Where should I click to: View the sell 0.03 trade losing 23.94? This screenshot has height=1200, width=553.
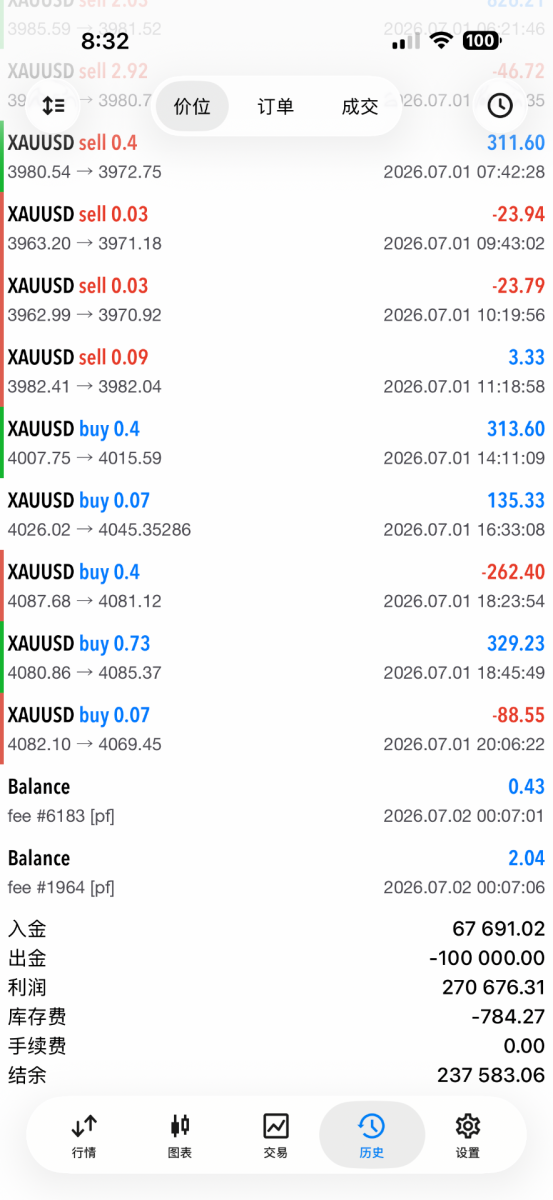point(276,228)
